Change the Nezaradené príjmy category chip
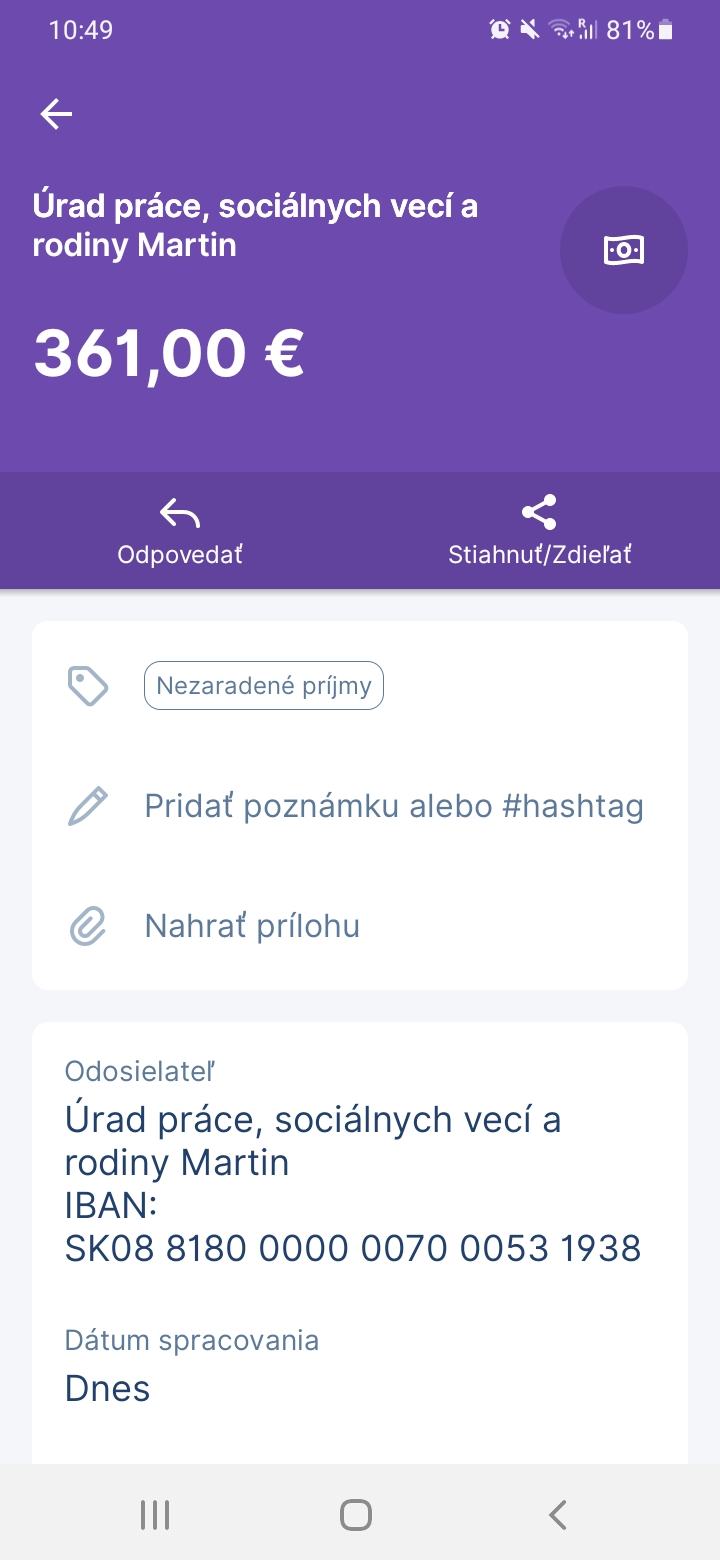Viewport: 720px width, 1560px height. (264, 686)
